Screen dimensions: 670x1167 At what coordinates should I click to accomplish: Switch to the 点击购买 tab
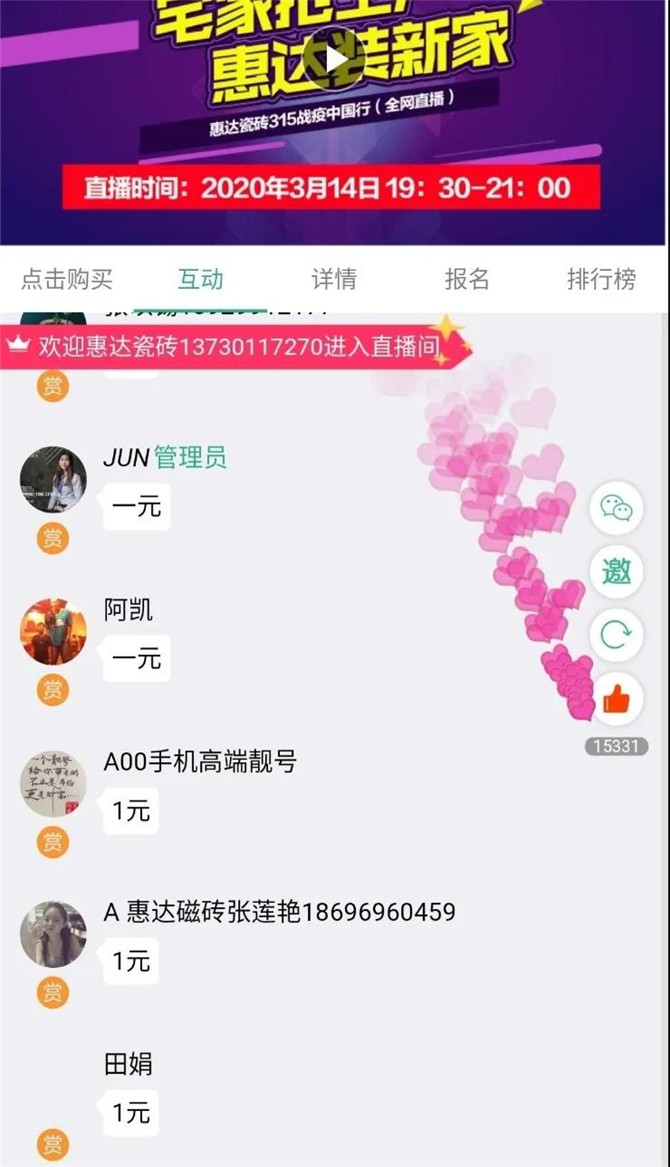(67, 279)
